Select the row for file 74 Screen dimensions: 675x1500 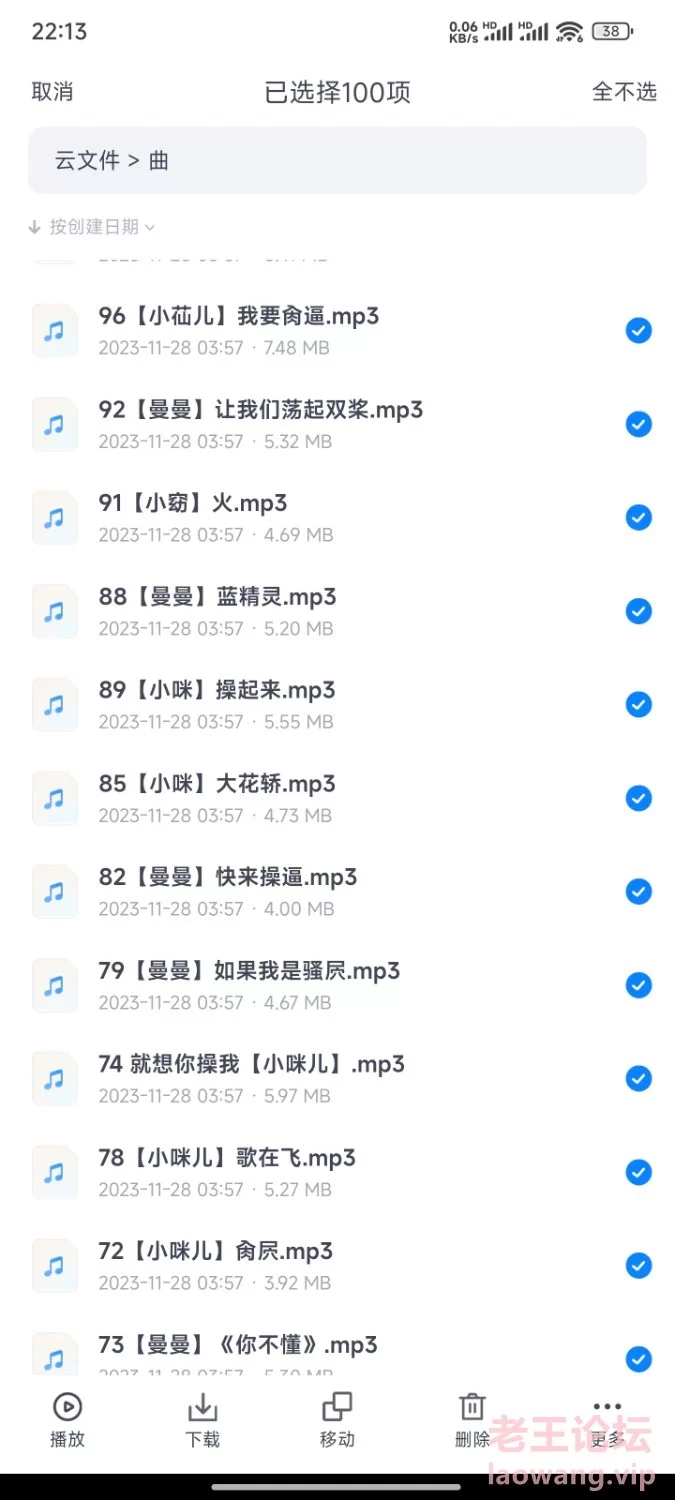337,1078
